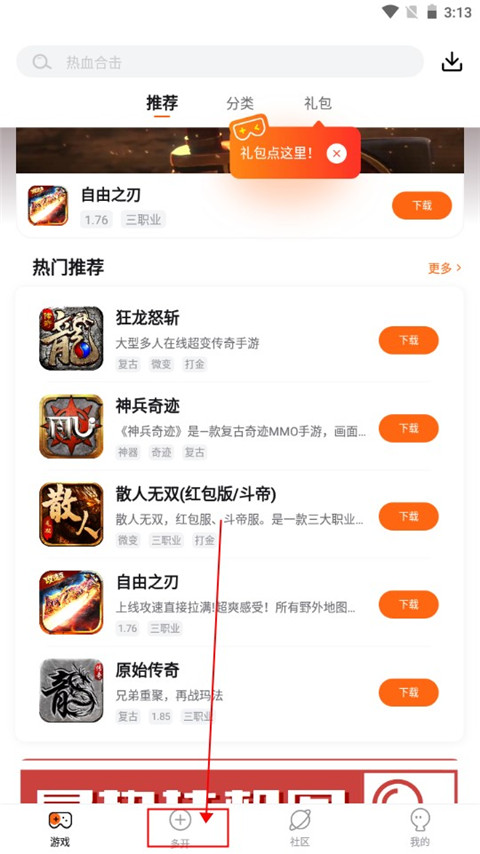
Task: Select the 游戏 bottom tab
Action: click(60, 828)
